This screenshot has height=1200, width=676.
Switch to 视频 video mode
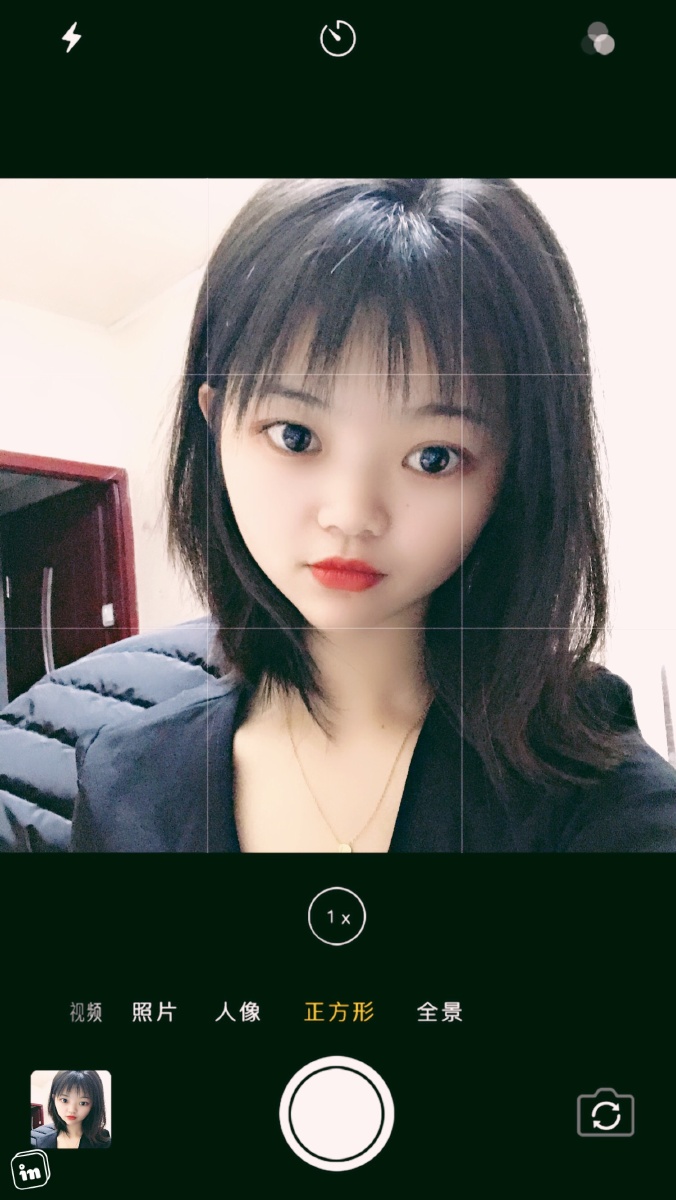(86, 1012)
